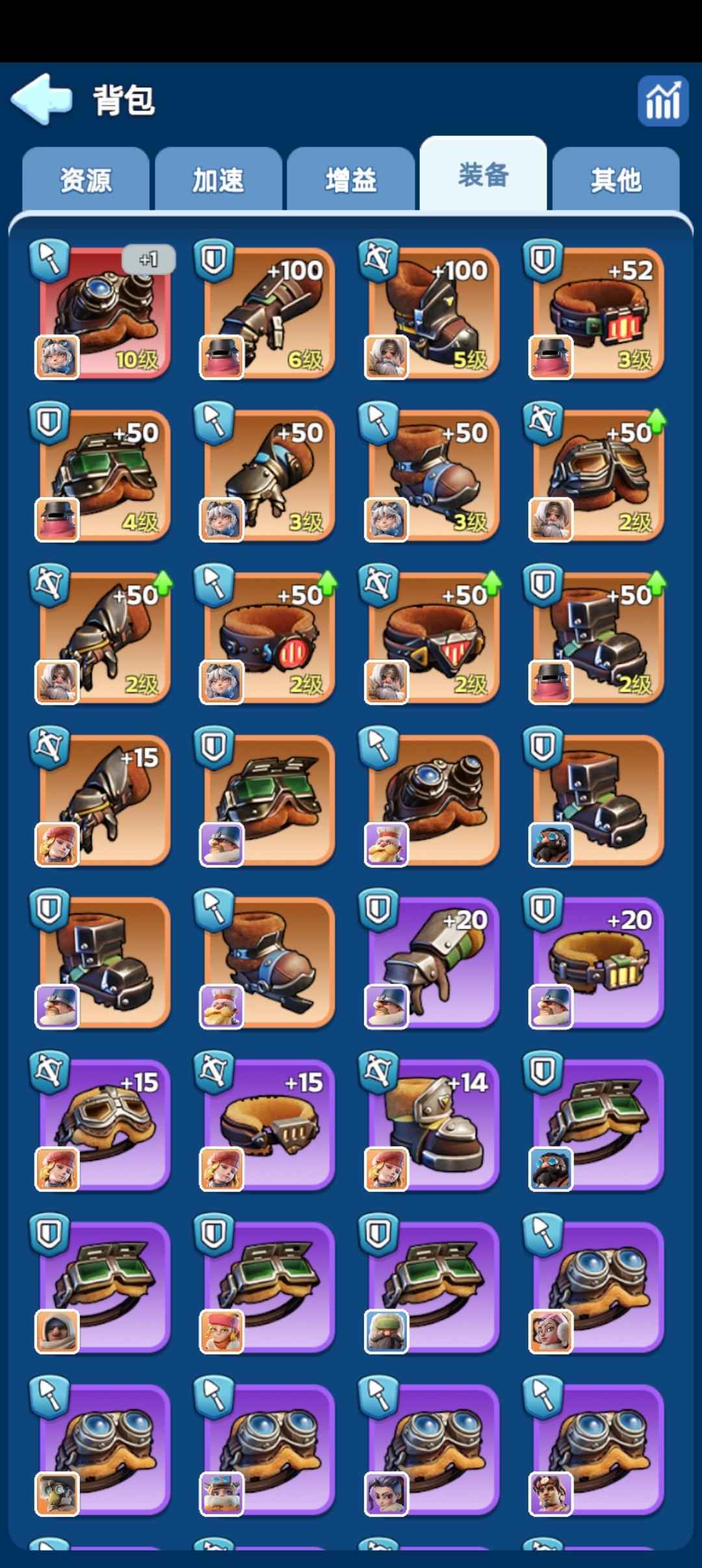This screenshot has width=702, height=1568.
Task: Open the purple +20 glove item
Action: (433, 962)
